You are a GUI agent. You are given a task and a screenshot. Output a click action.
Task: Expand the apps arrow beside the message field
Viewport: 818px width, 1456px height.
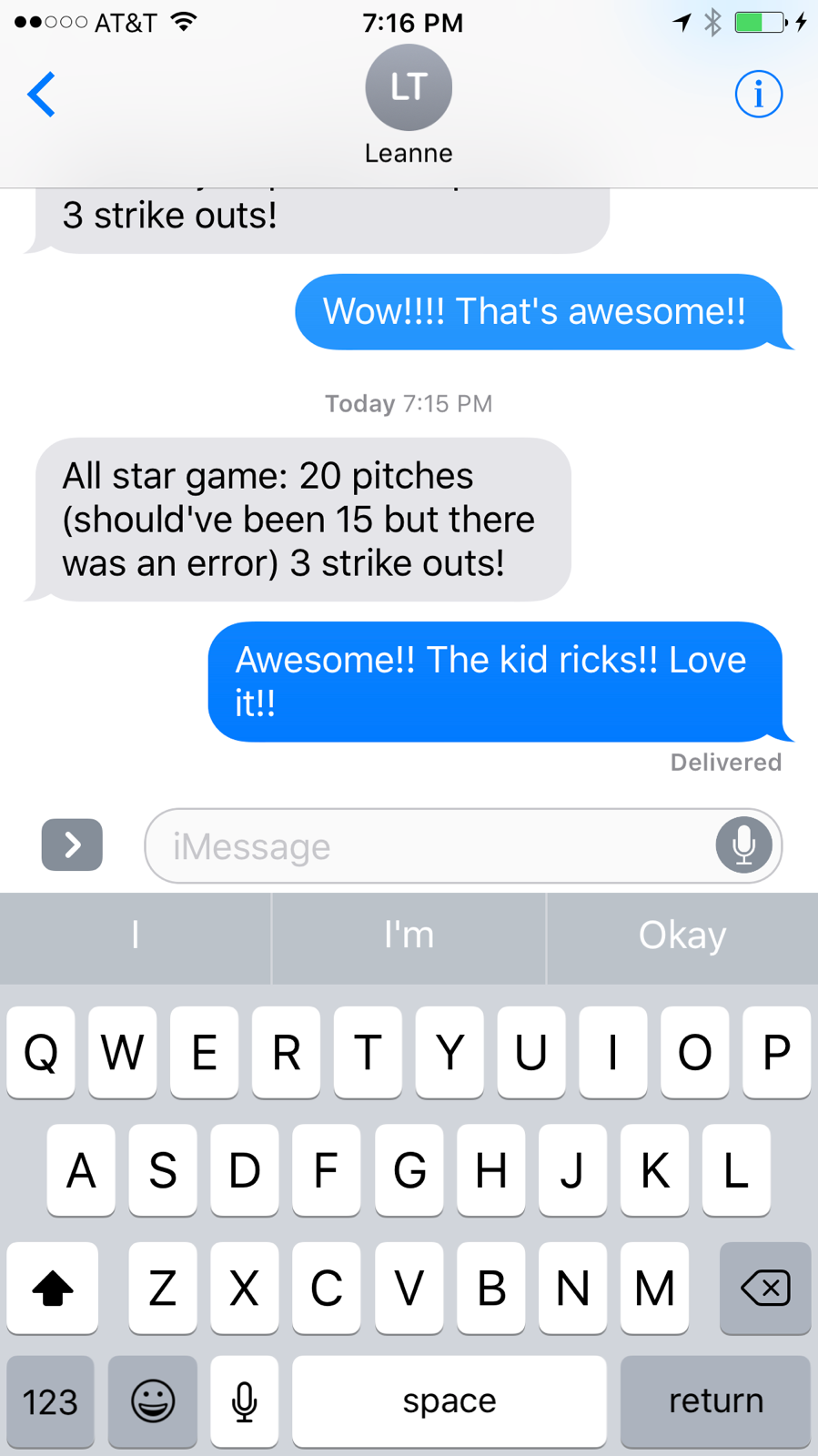tap(72, 844)
